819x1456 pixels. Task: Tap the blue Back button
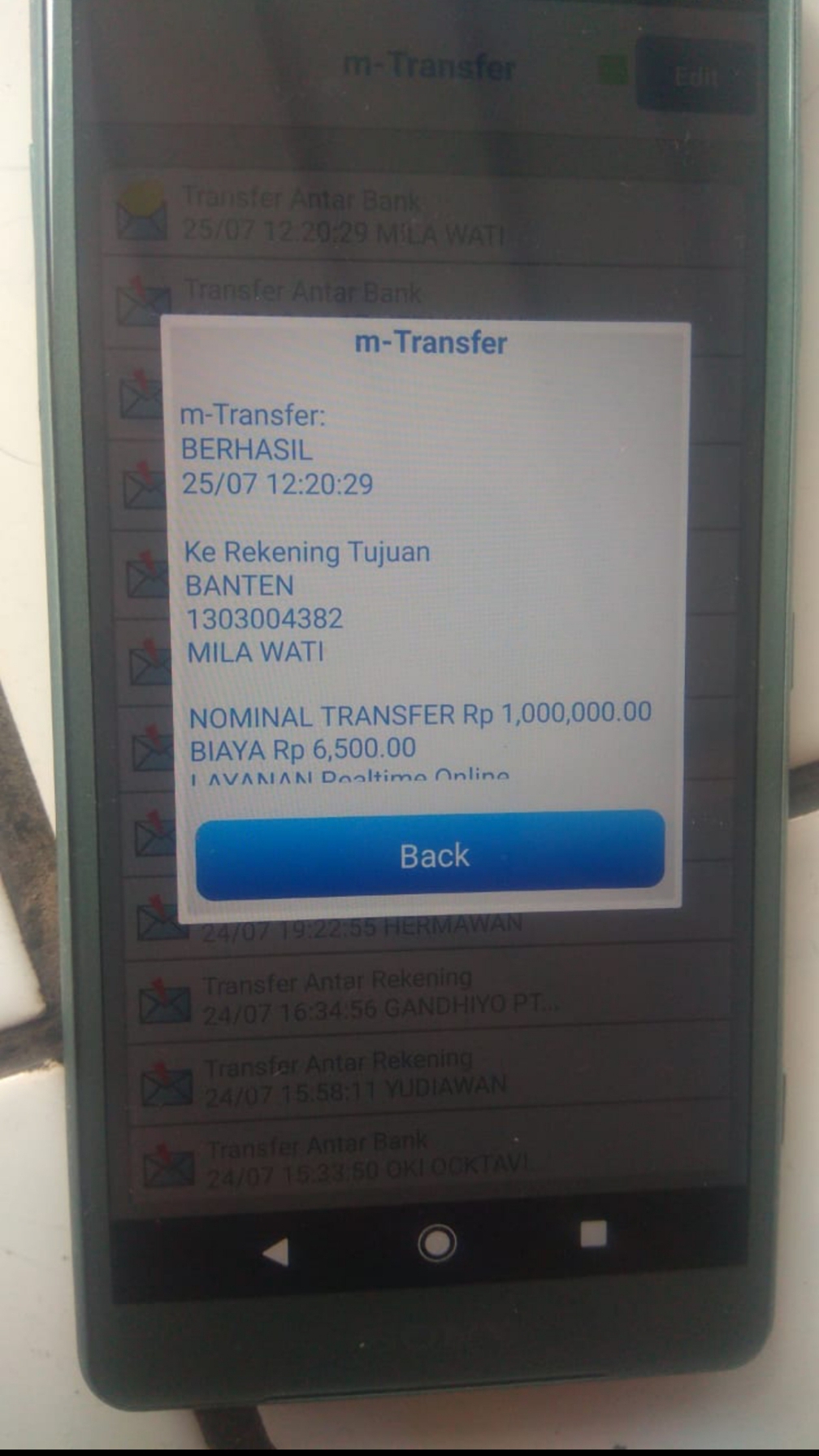coord(431,855)
